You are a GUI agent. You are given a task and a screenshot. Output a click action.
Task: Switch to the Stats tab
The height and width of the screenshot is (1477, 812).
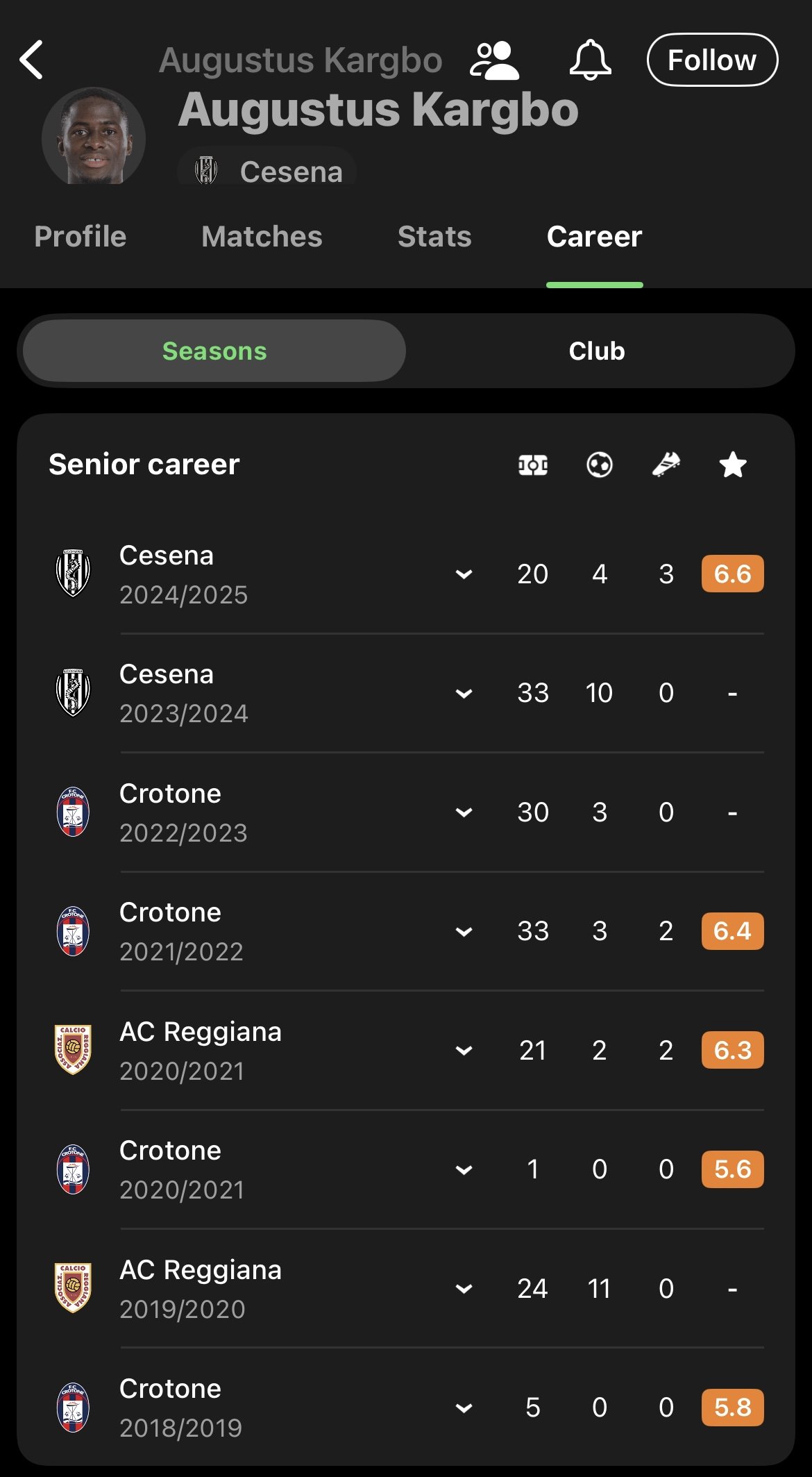coord(434,237)
